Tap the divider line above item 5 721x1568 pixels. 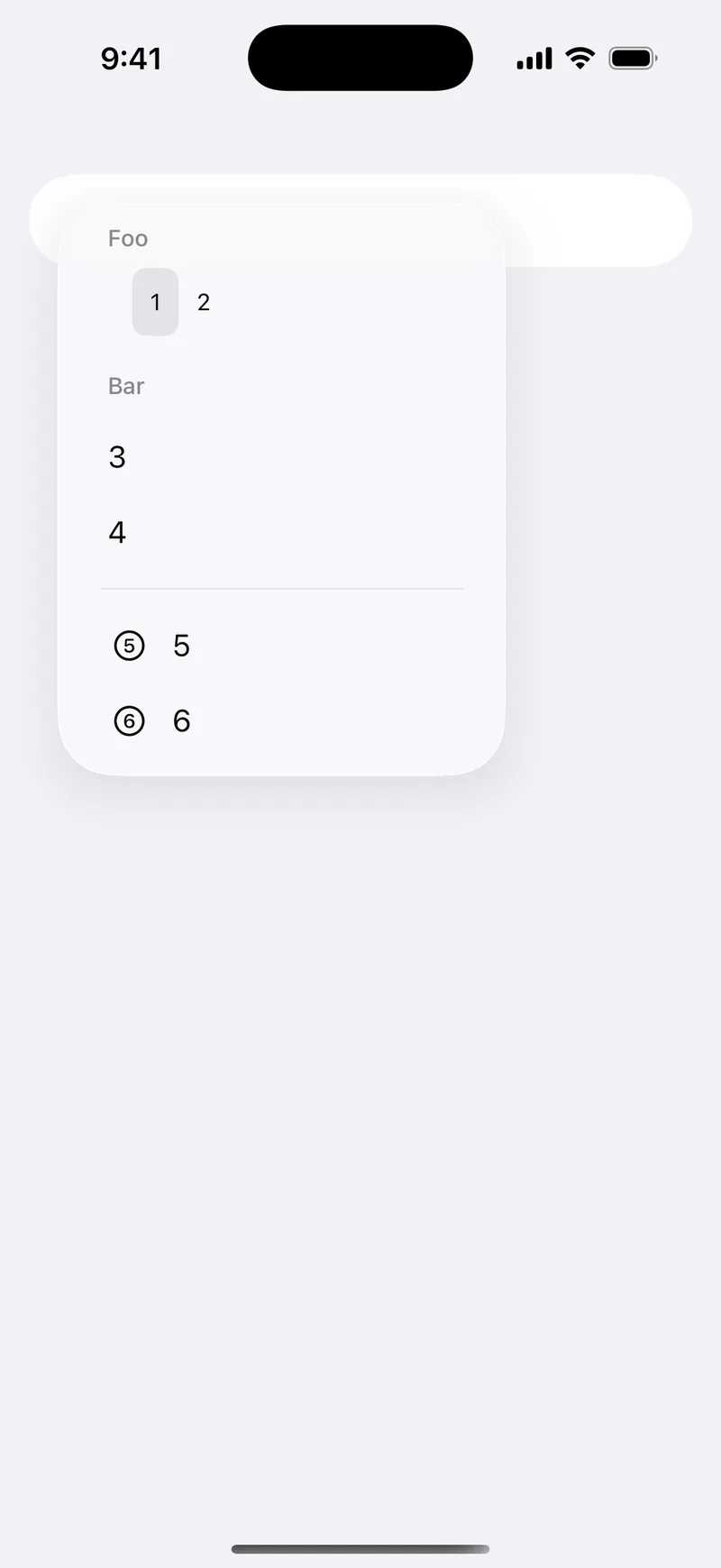tap(282, 590)
